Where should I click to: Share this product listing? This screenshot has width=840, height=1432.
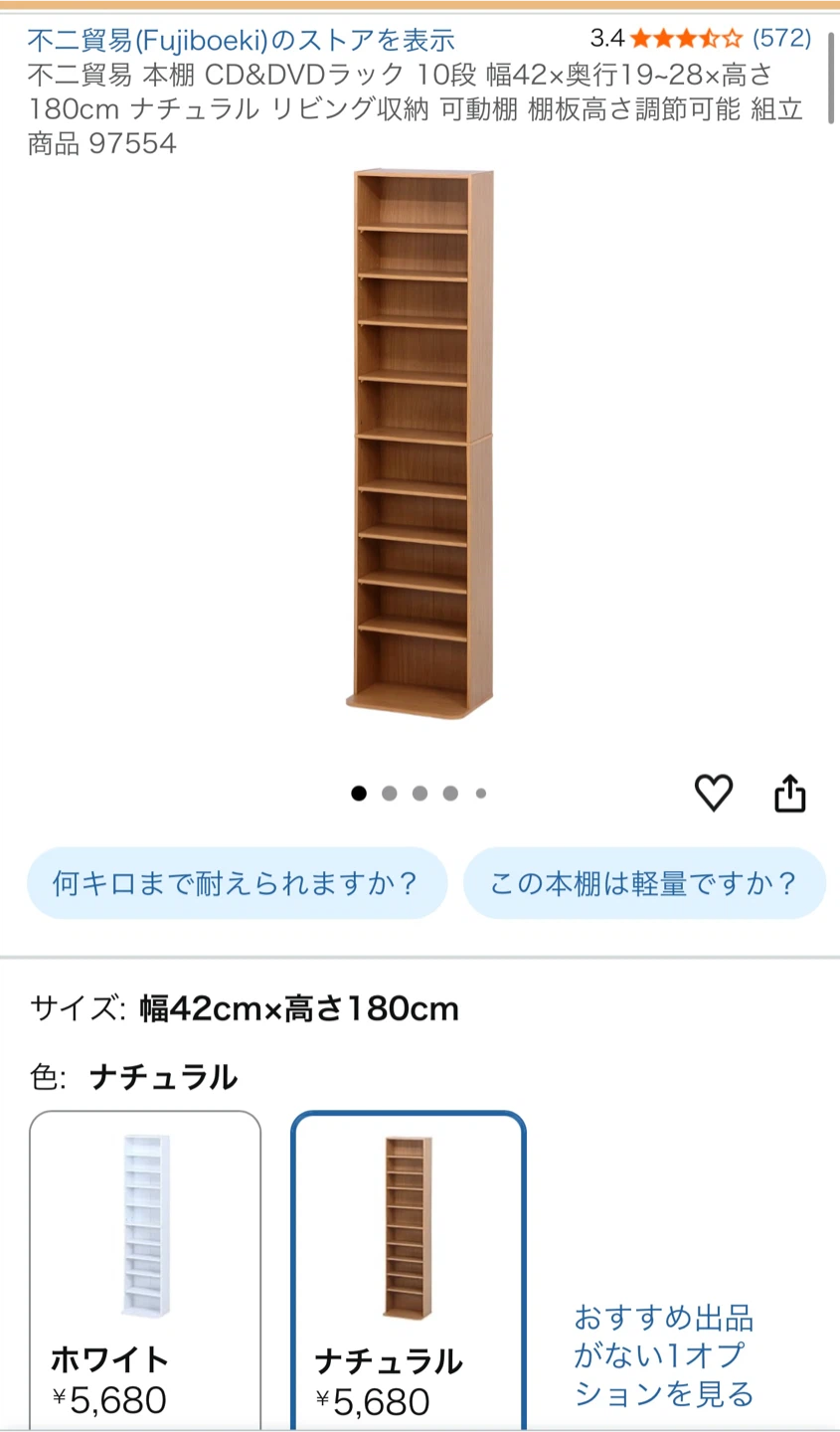(x=789, y=794)
